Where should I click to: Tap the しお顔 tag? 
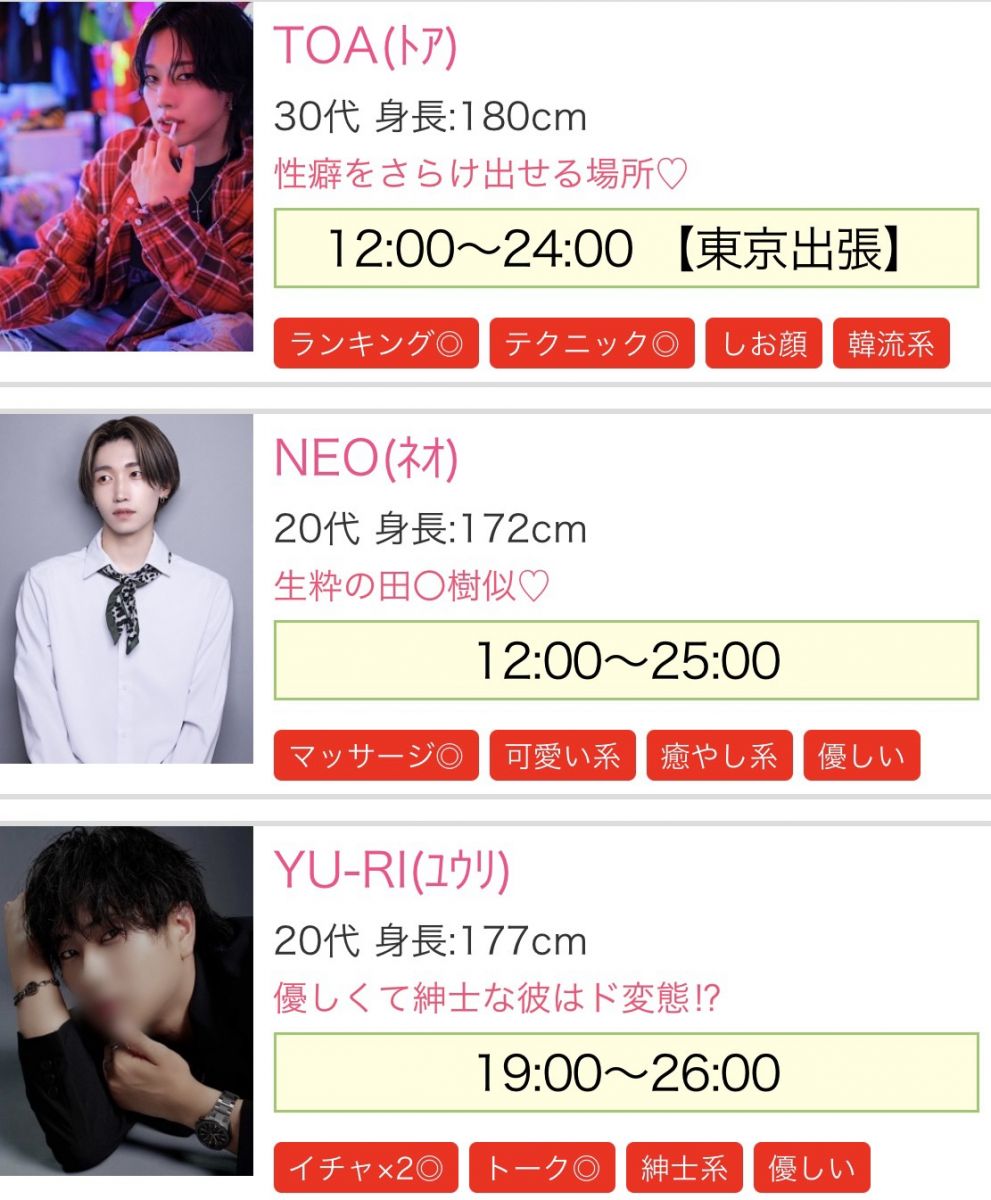point(764,345)
